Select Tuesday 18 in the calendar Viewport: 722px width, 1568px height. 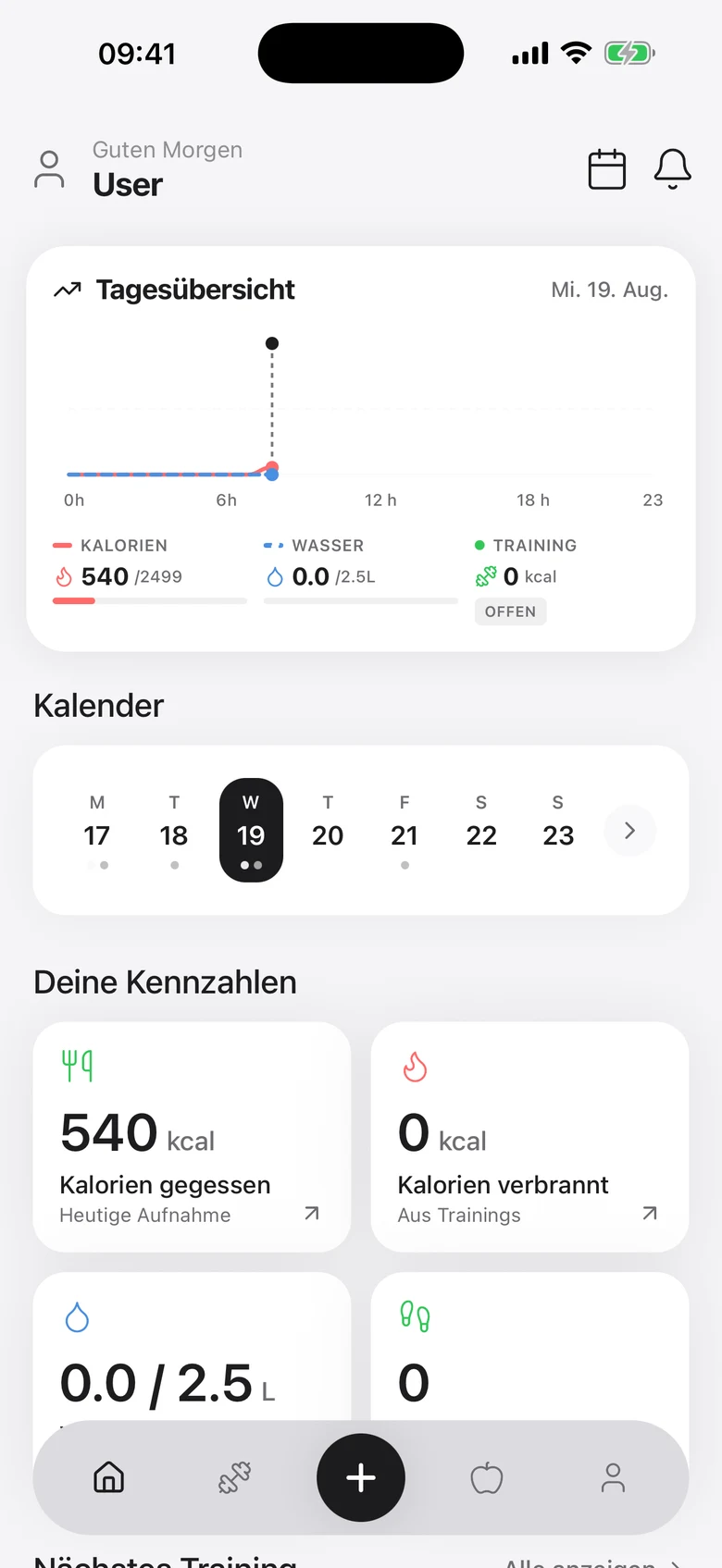pyautogui.click(x=174, y=830)
